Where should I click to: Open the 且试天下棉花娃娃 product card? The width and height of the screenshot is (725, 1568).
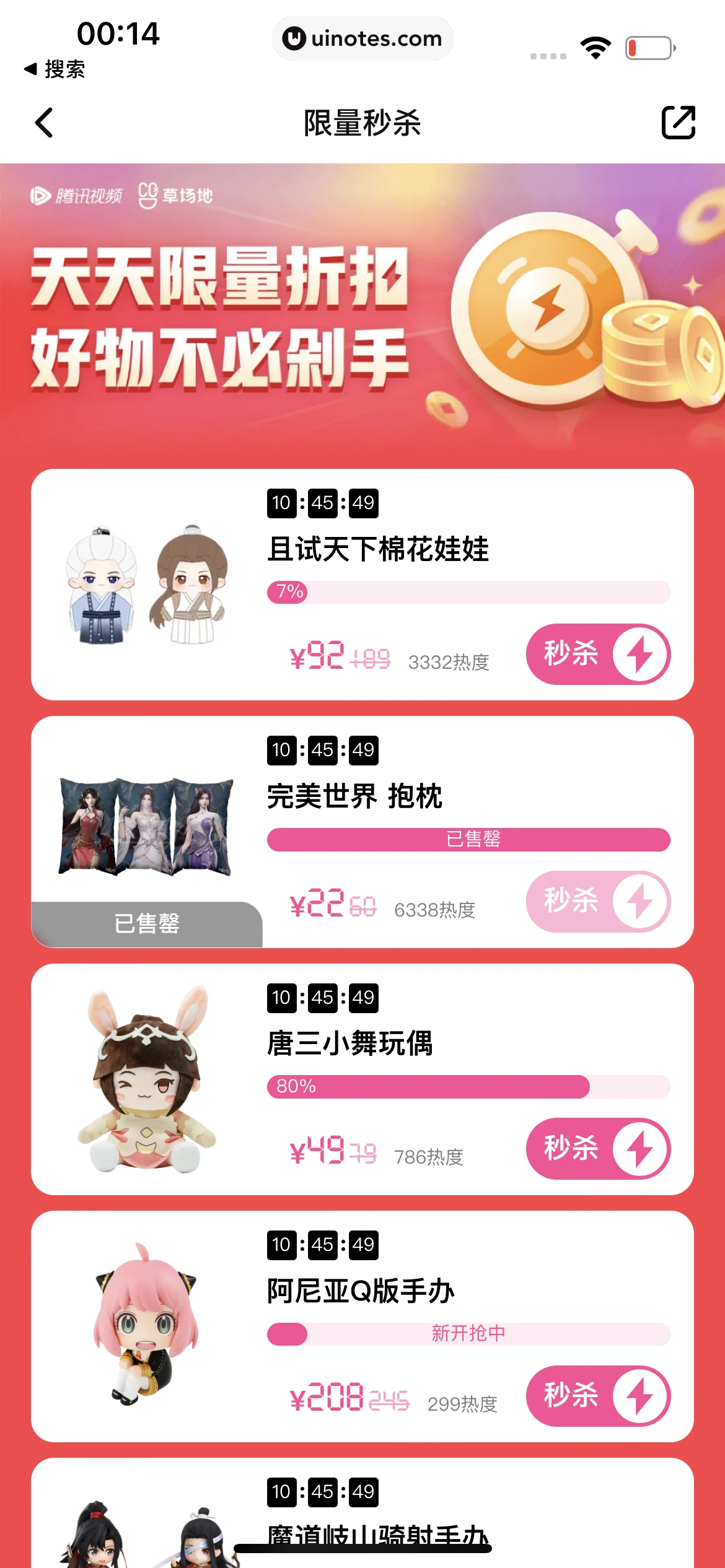click(378, 549)
